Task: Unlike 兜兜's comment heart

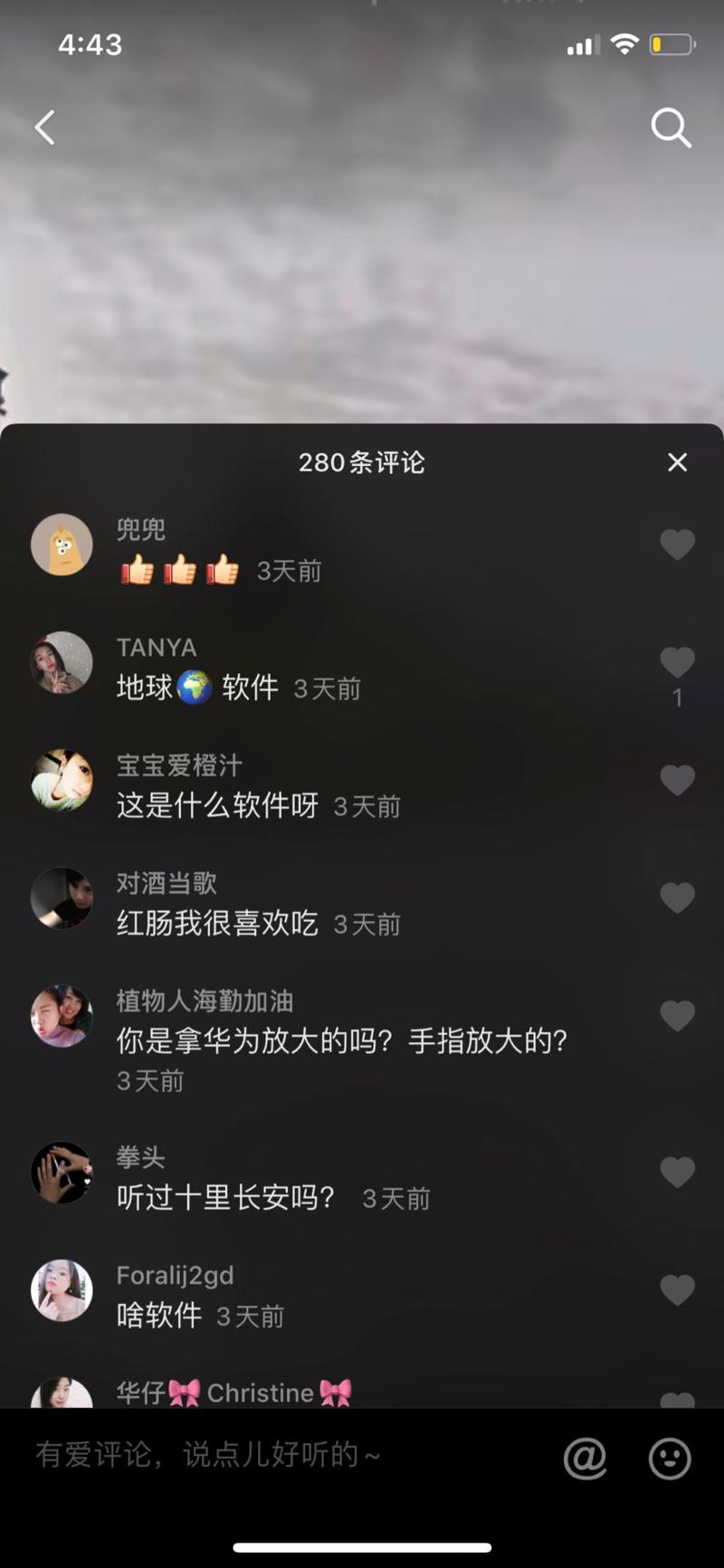Action: coord(678,544)
